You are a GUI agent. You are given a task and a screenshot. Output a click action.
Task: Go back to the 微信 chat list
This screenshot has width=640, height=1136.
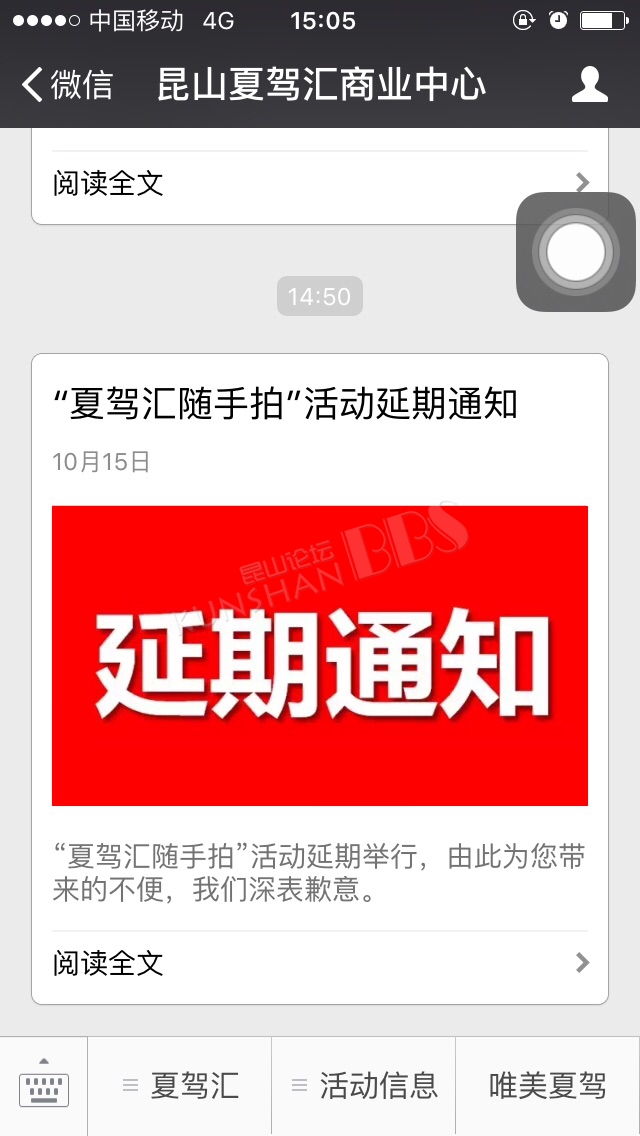tap(67, 85)
